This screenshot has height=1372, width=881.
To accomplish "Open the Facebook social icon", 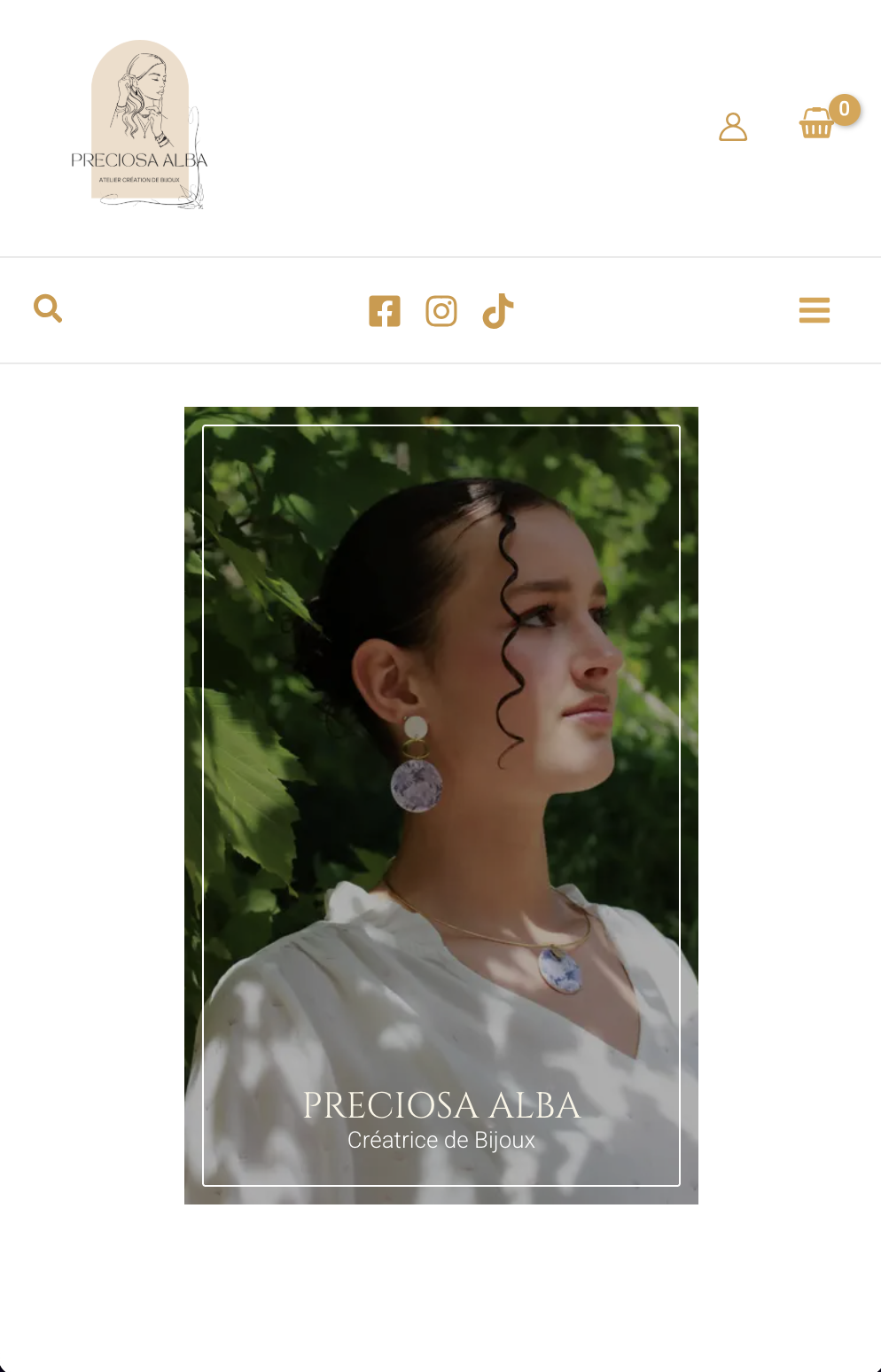I will pos(385,310).
